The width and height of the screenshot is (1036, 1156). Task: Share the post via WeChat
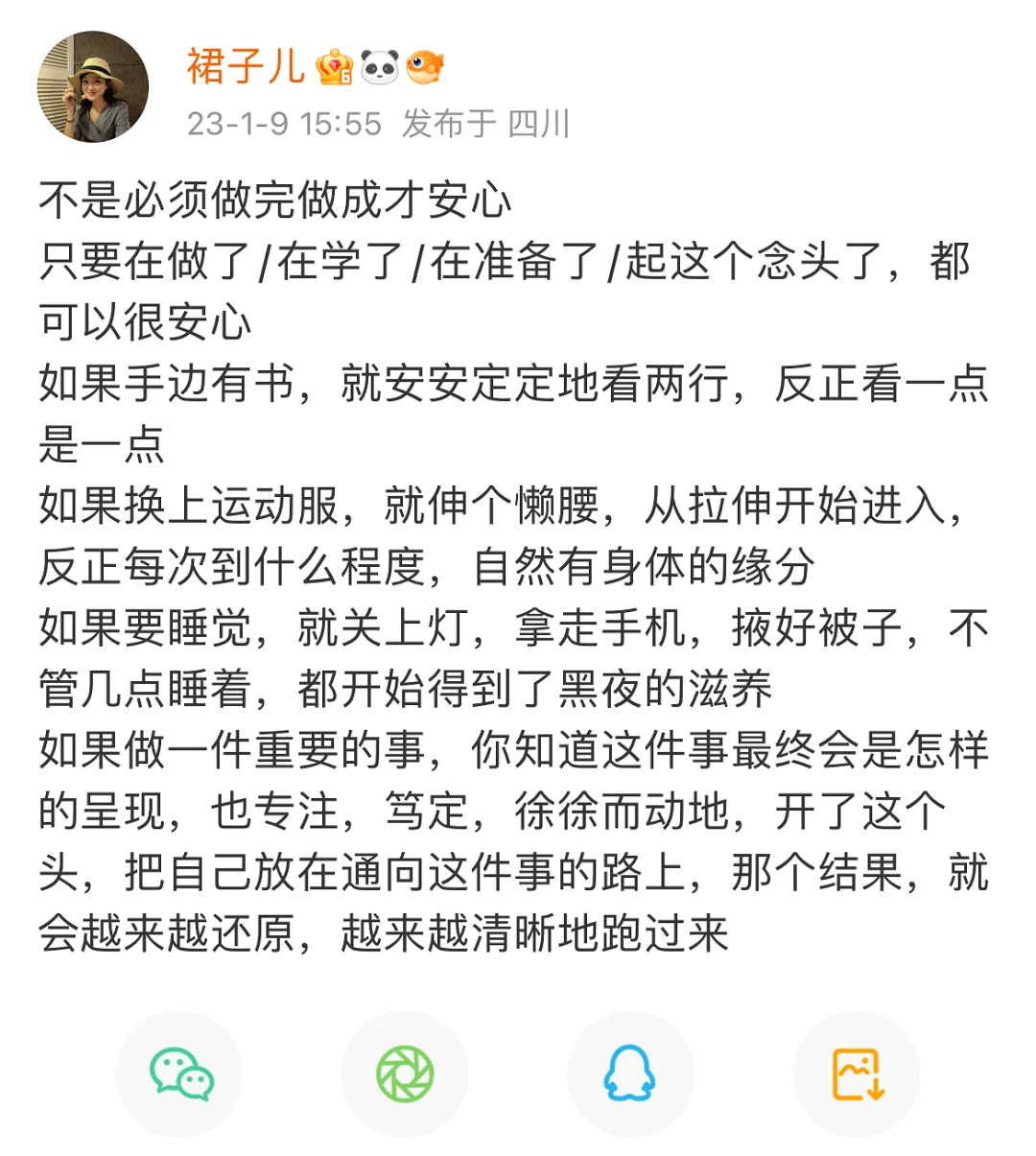(x=178, y=1074)
